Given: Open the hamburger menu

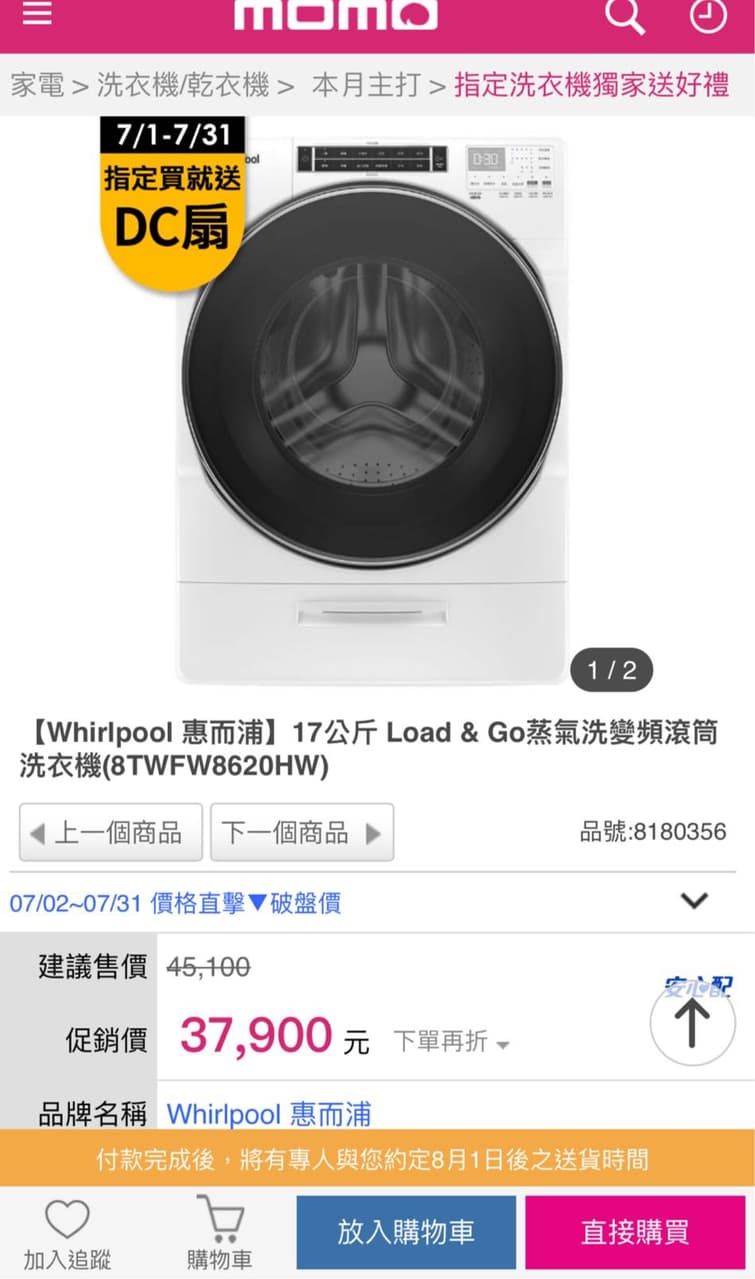Looking at the screenshot, I should coord(37,15).
